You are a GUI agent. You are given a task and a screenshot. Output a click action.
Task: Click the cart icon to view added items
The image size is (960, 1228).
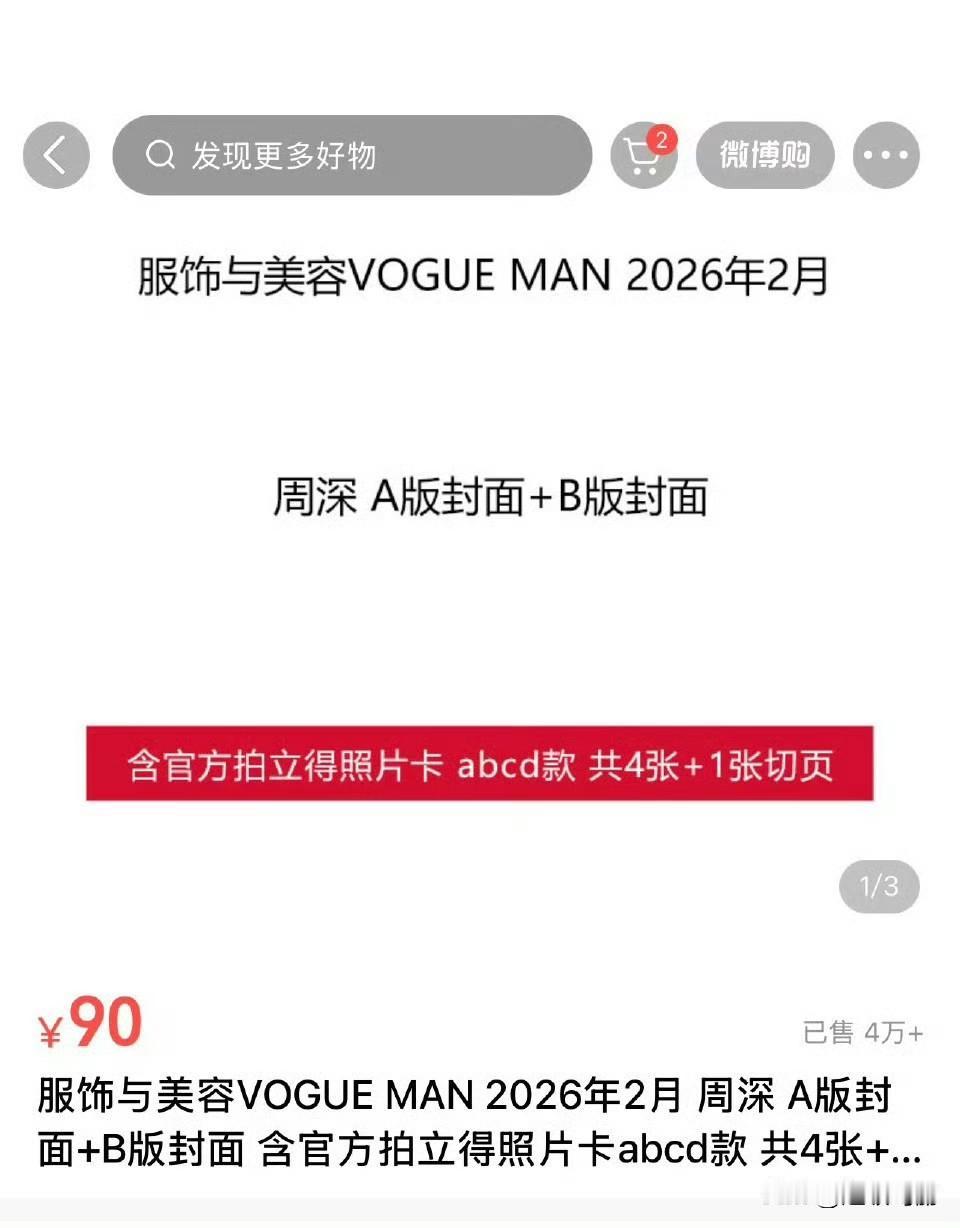(x=642, y=158)
